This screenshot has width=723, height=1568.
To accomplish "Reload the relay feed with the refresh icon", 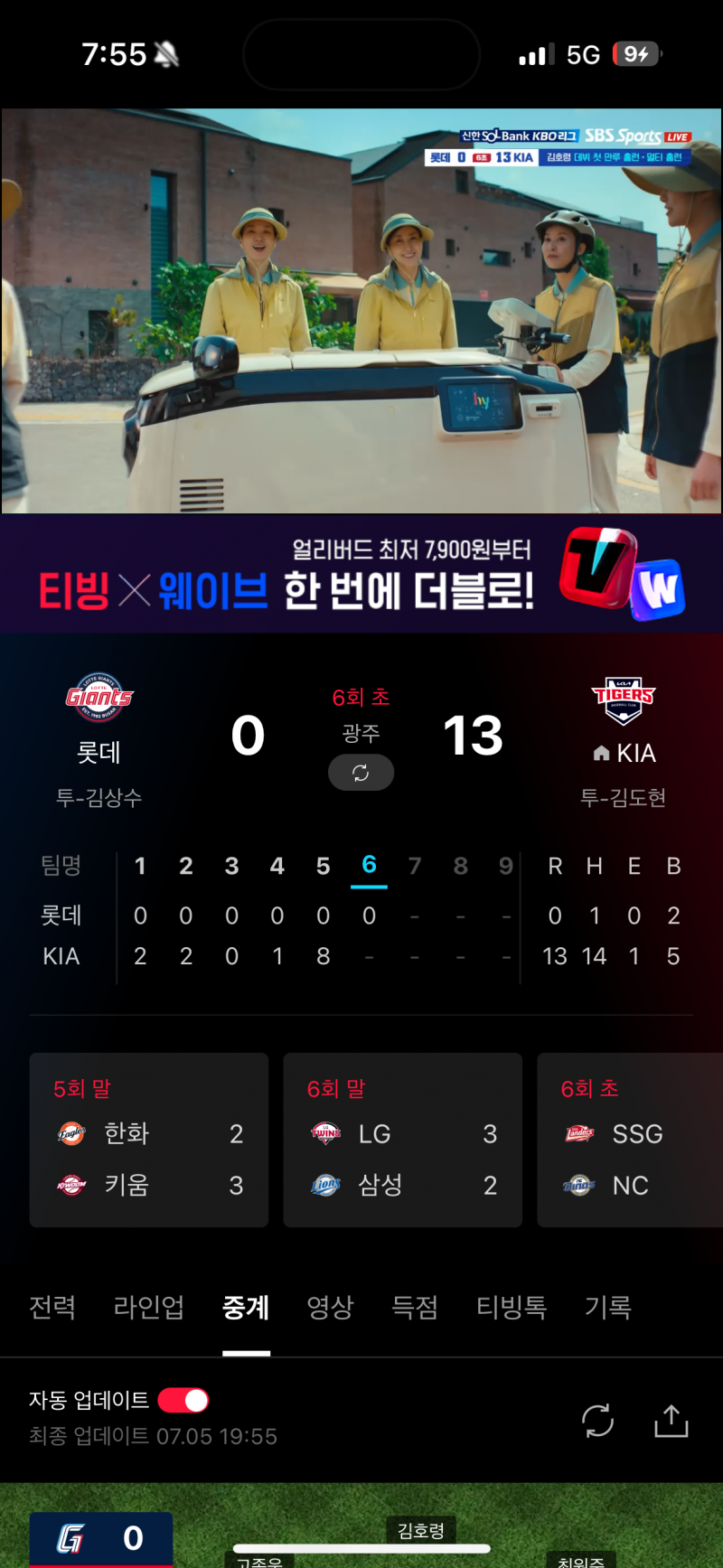I will click(x=597, y=1421).
